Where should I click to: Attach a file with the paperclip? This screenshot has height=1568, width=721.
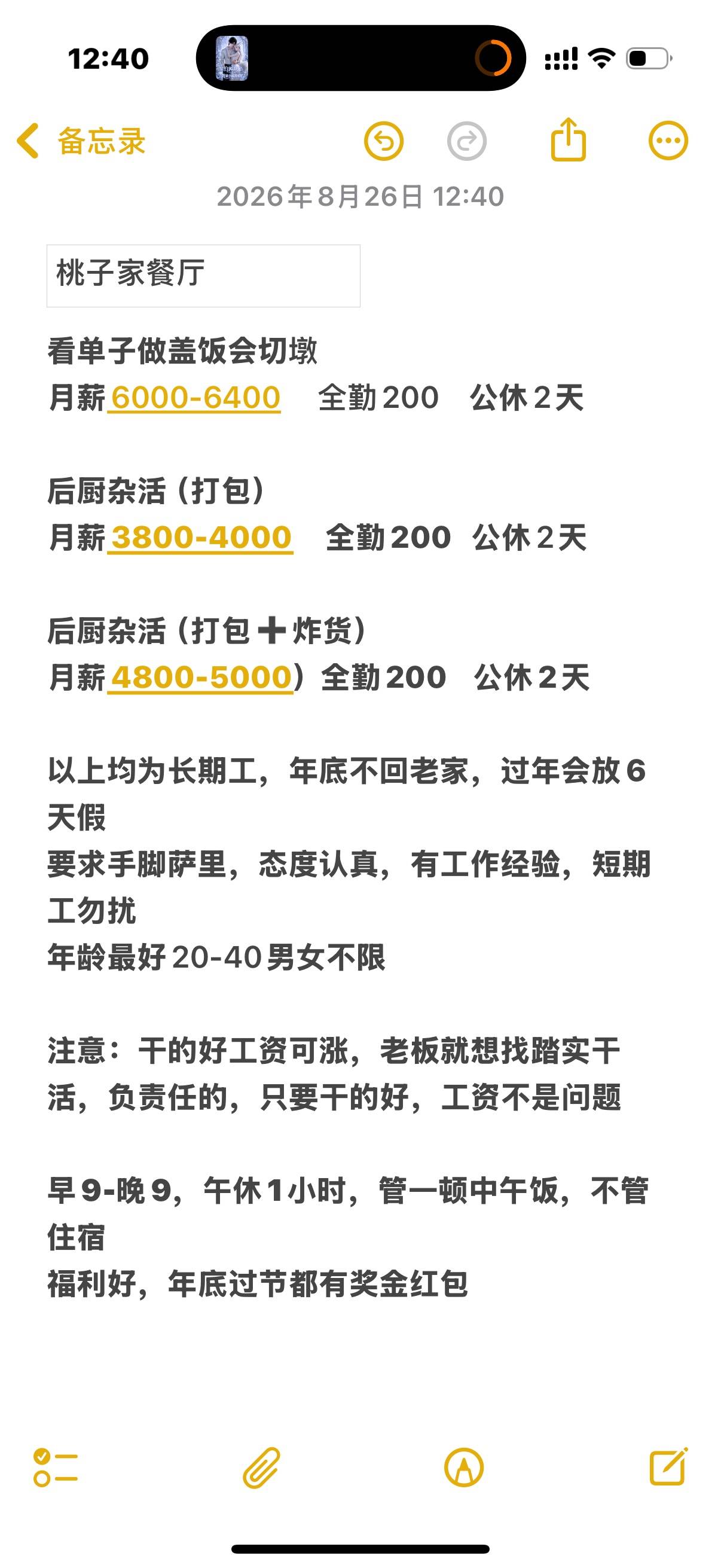(262, 1468)
